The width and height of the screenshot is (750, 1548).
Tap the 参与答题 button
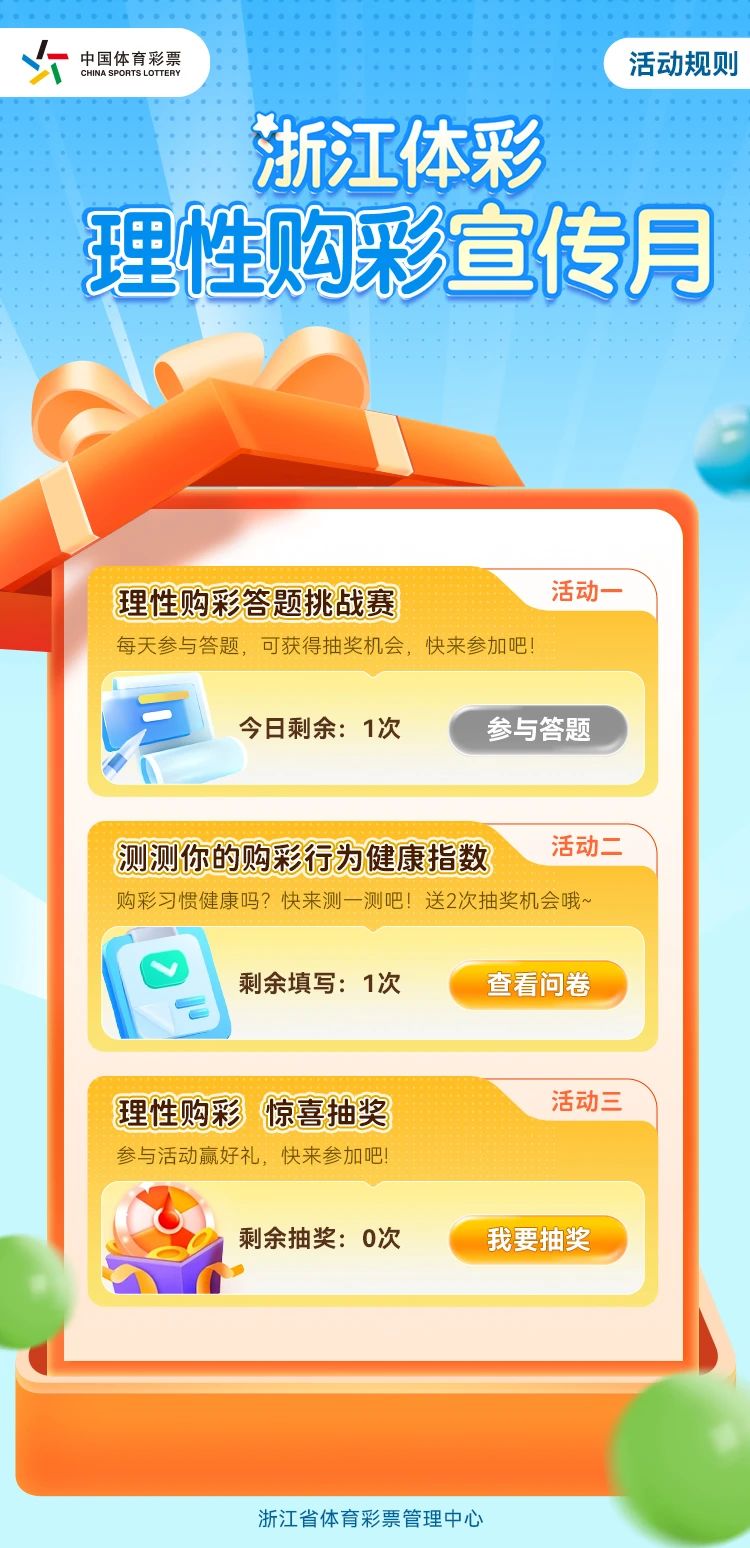pos(538,730)
